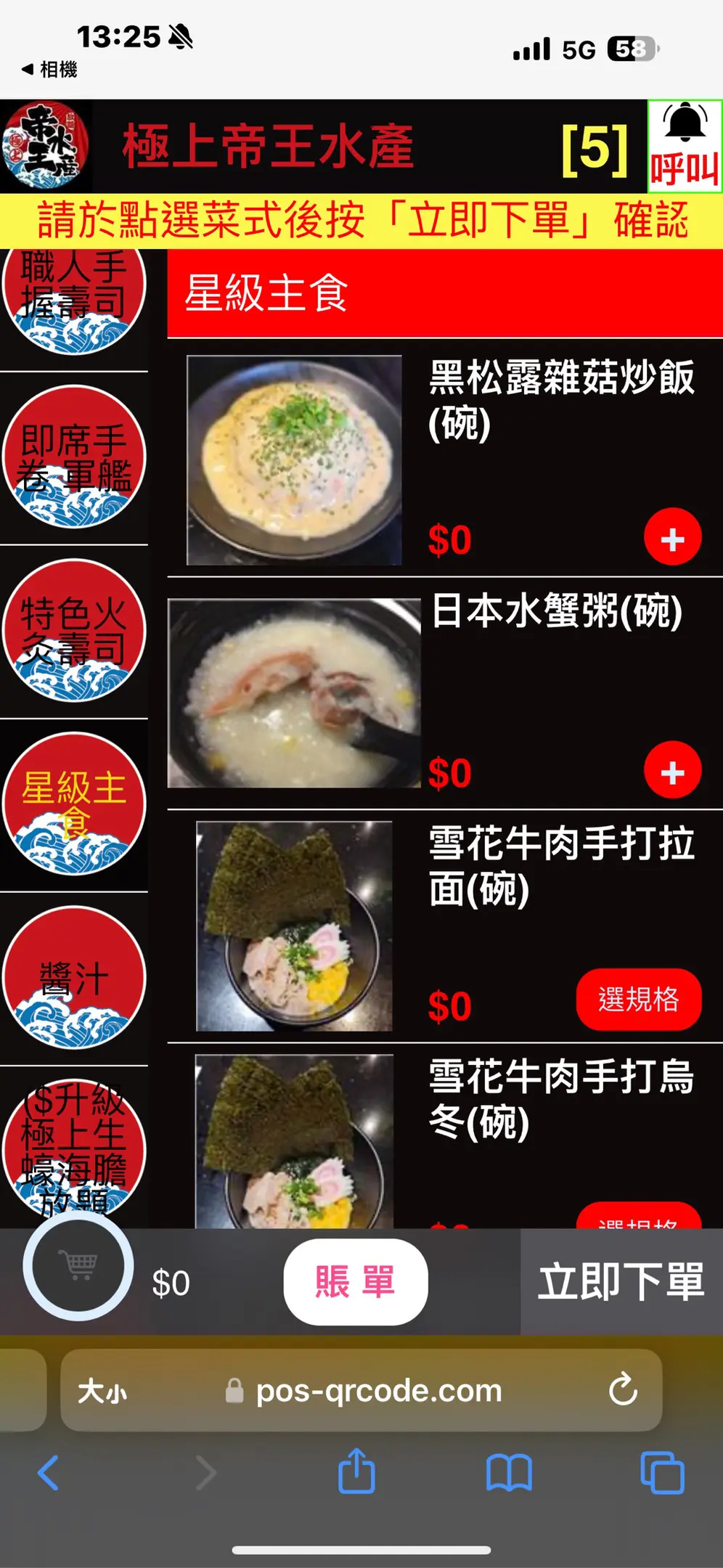Show all Safari tabs
Image resolution: width=723 pixels, height=1568 pixels.
[662, 1473]
